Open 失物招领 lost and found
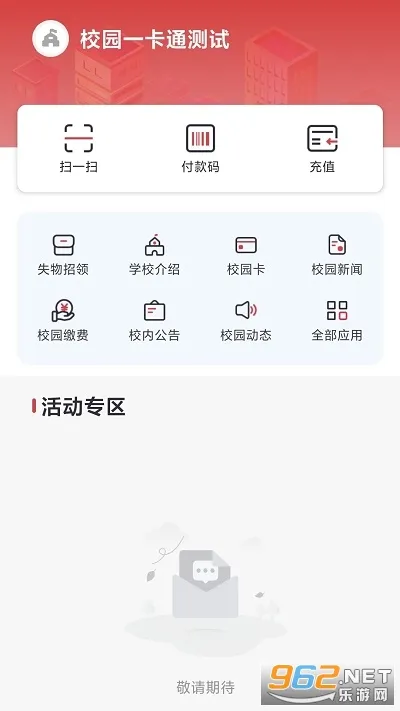Screen dimensions: 400x711 pos(63,255)
